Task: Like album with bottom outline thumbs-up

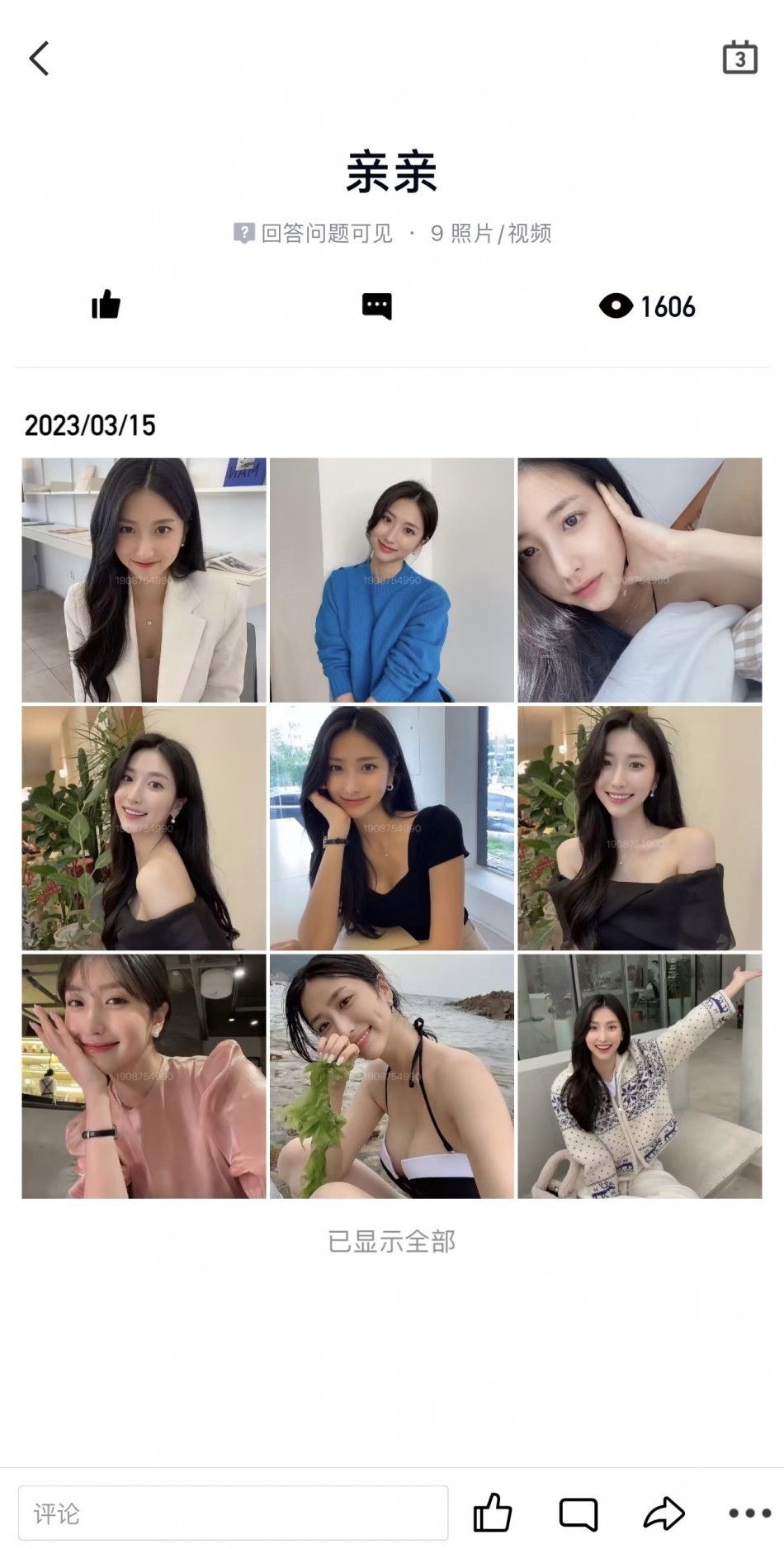Action: [x=493, y=1513]
